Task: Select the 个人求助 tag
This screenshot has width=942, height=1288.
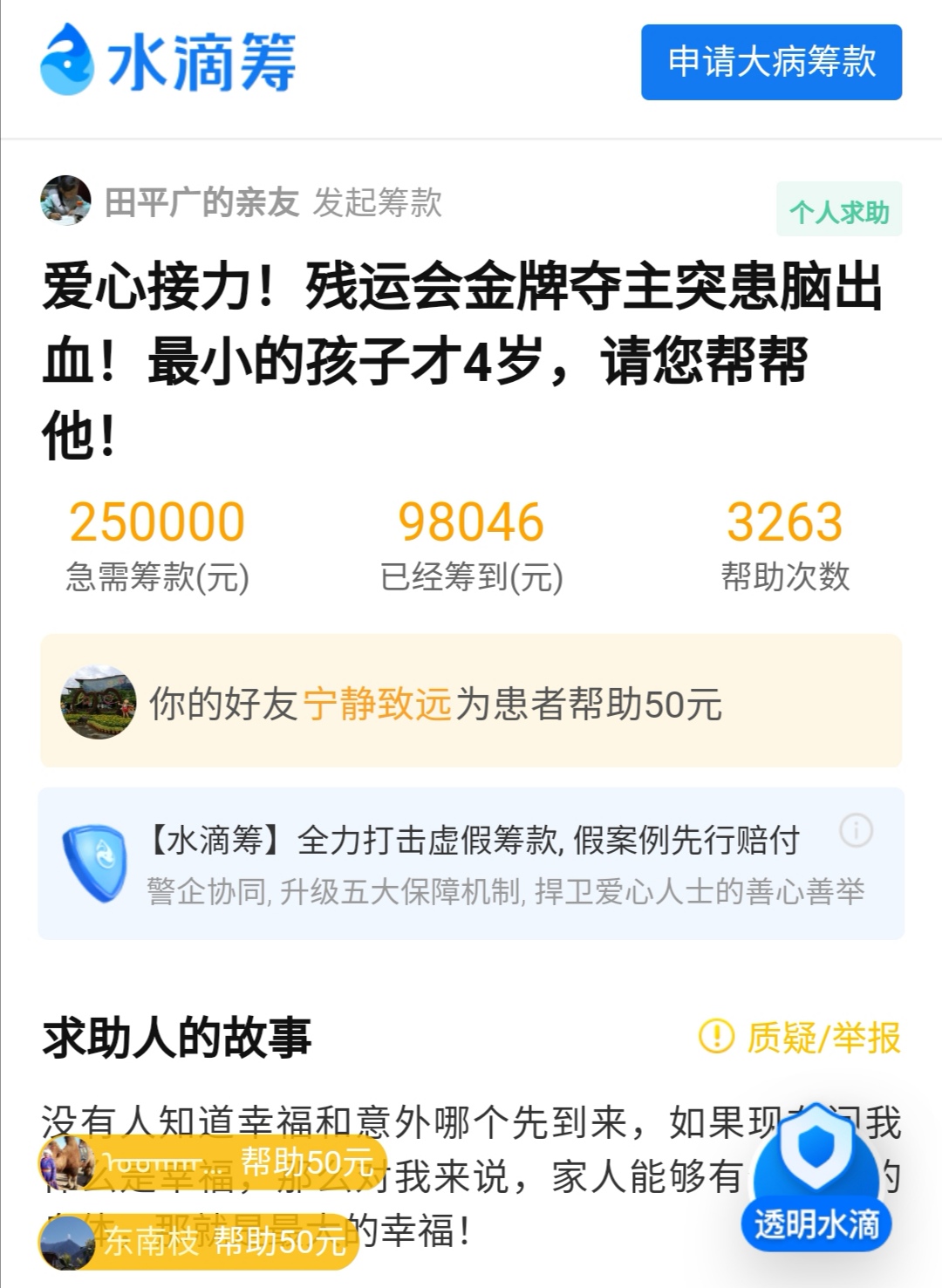Action: click(837, 209)
